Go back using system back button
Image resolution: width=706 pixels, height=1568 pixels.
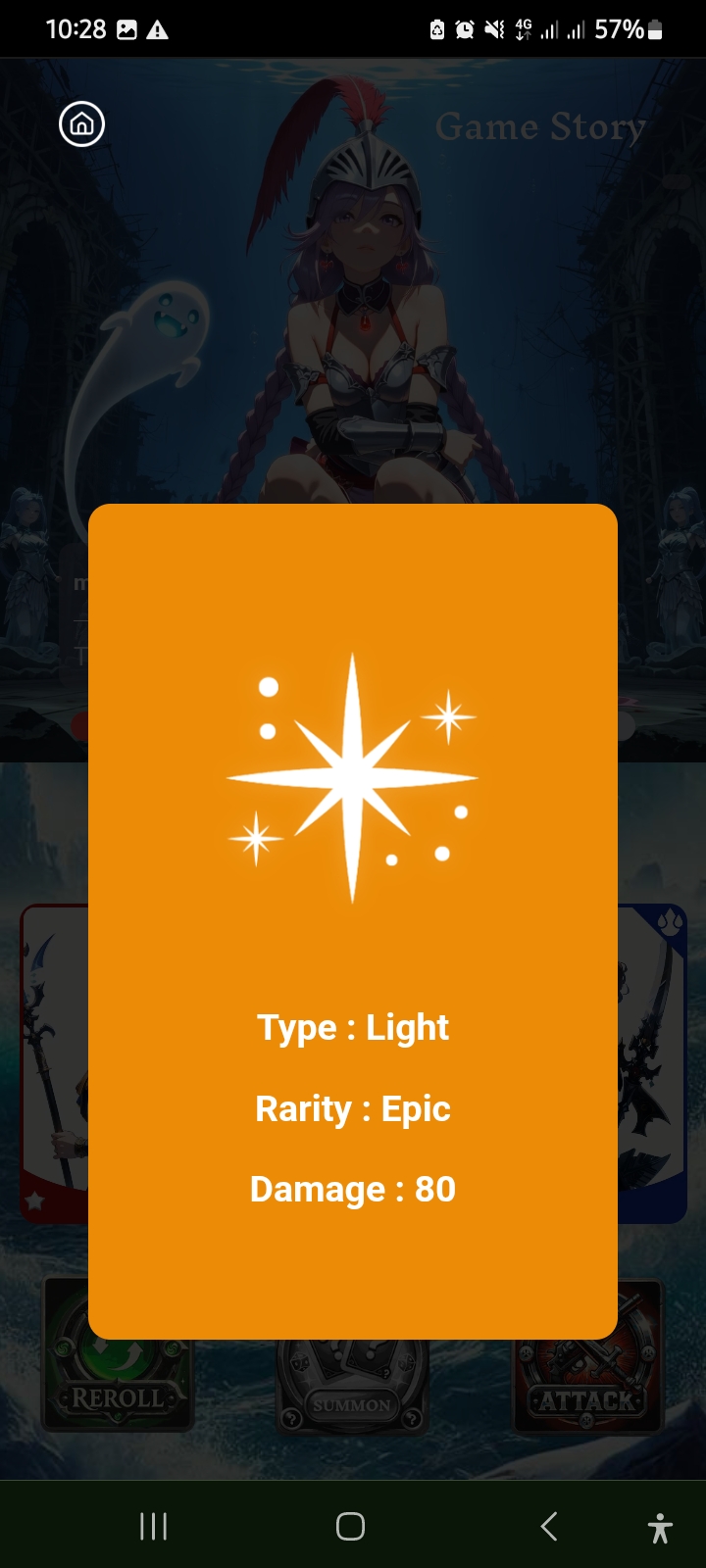tap(549, 1526)
